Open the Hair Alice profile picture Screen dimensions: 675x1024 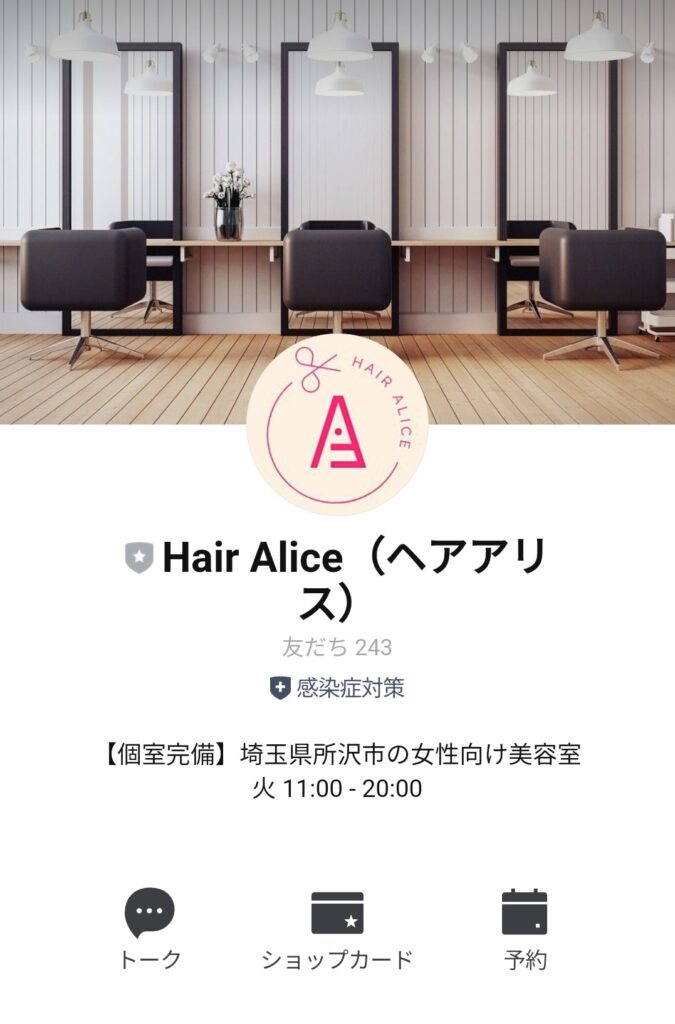337,424
